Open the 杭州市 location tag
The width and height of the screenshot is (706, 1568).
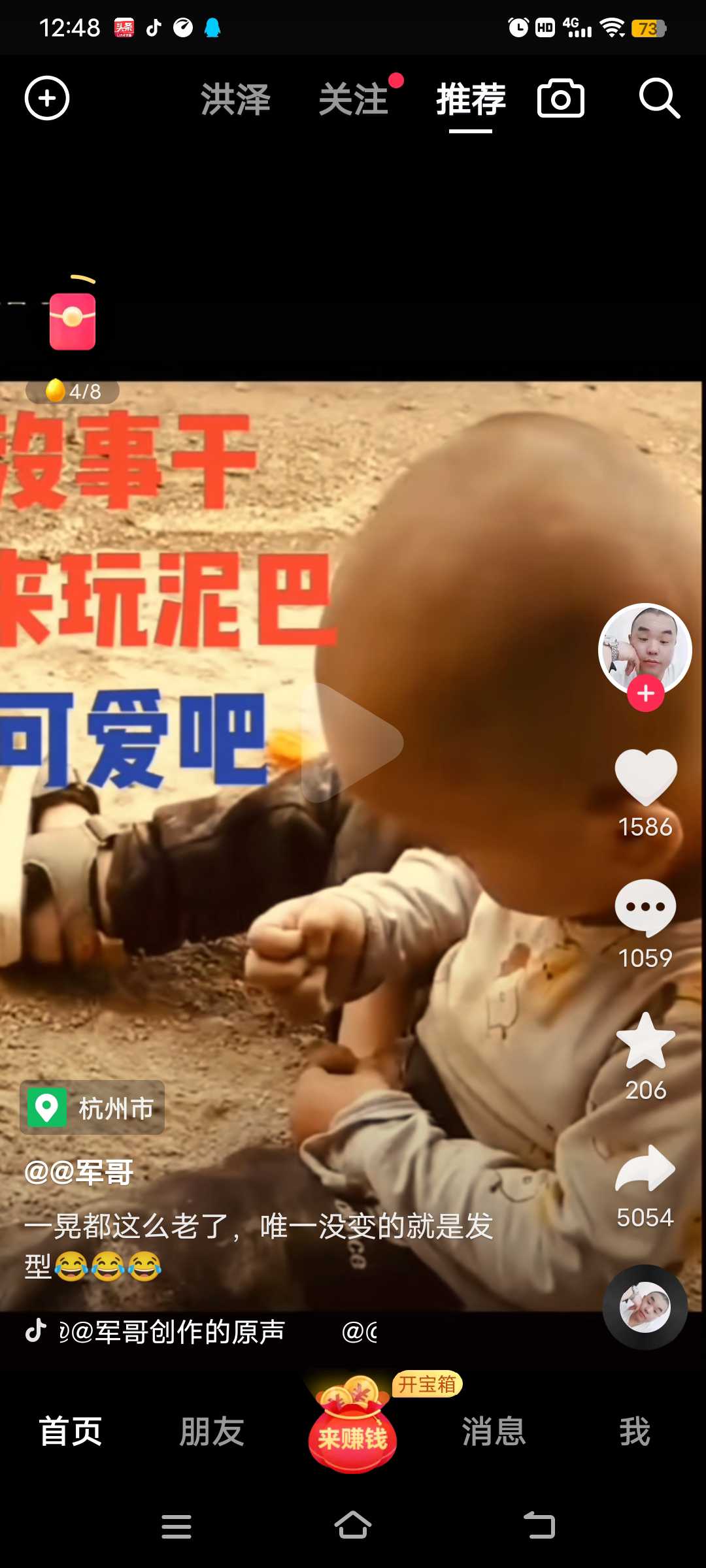coord(92,1108)
